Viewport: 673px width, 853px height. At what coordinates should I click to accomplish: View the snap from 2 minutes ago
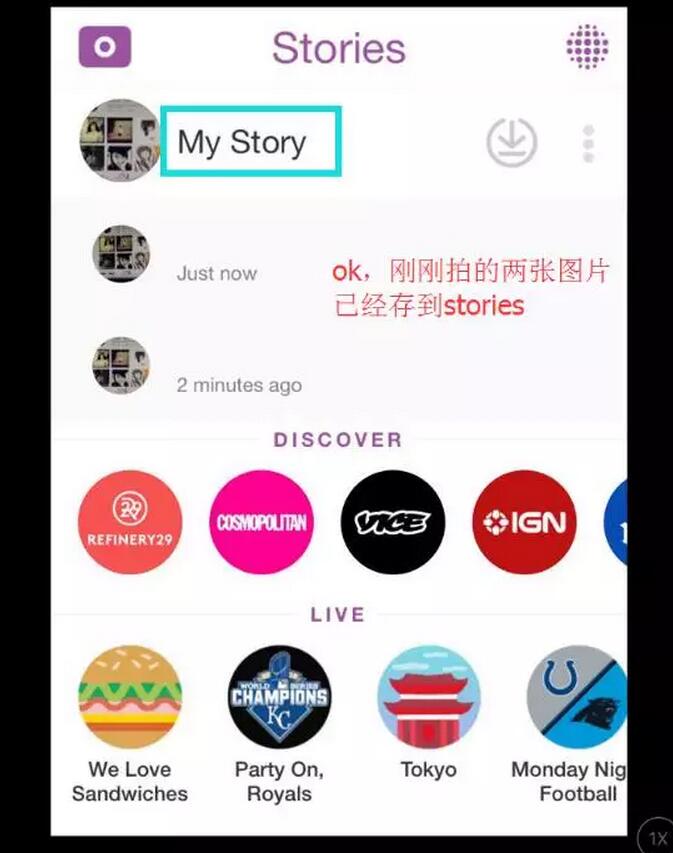click(x=122, y=365)
